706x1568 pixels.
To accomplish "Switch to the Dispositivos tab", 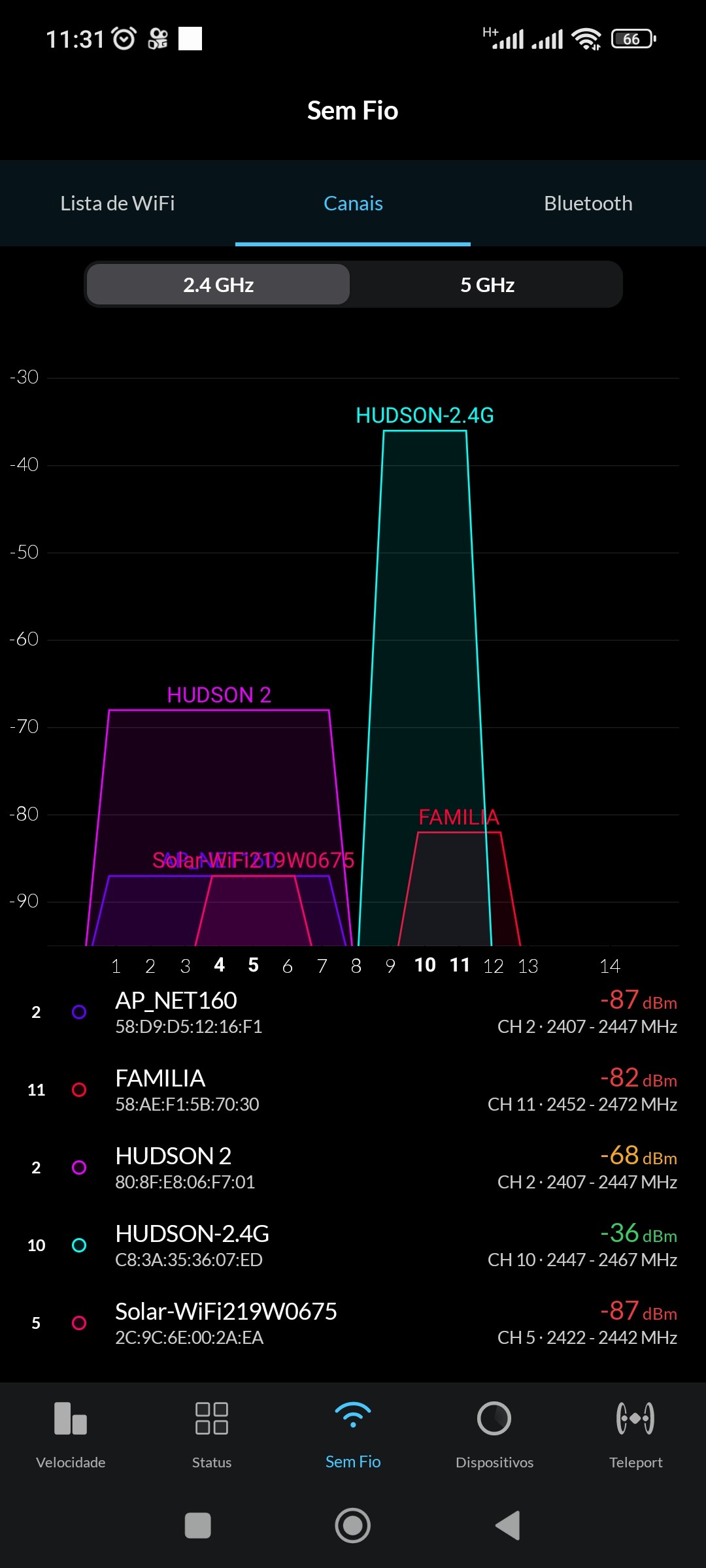I will click(494, 1434).
